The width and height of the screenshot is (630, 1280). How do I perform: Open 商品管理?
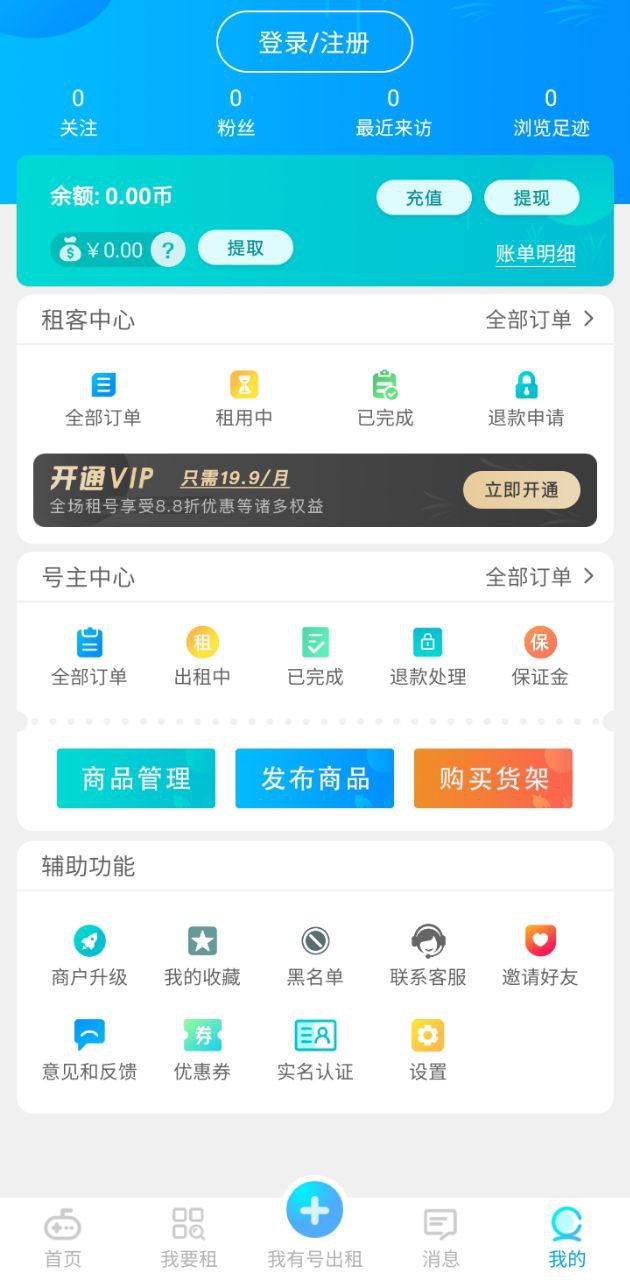click(136, 778)
